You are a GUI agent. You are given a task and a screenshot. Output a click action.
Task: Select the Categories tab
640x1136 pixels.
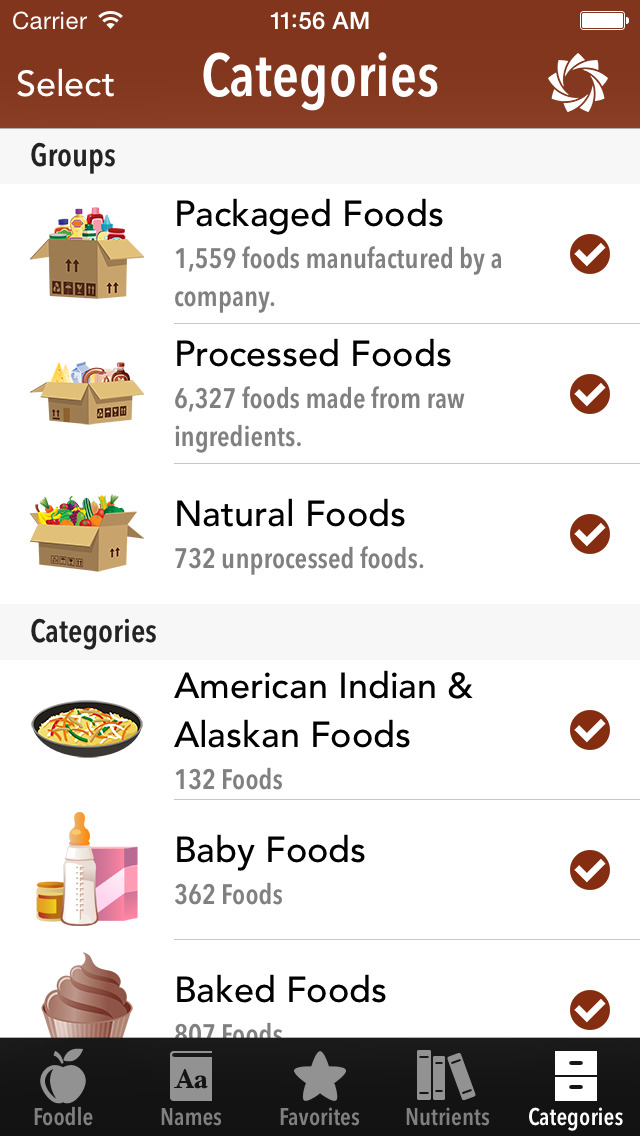(575, 1089)
